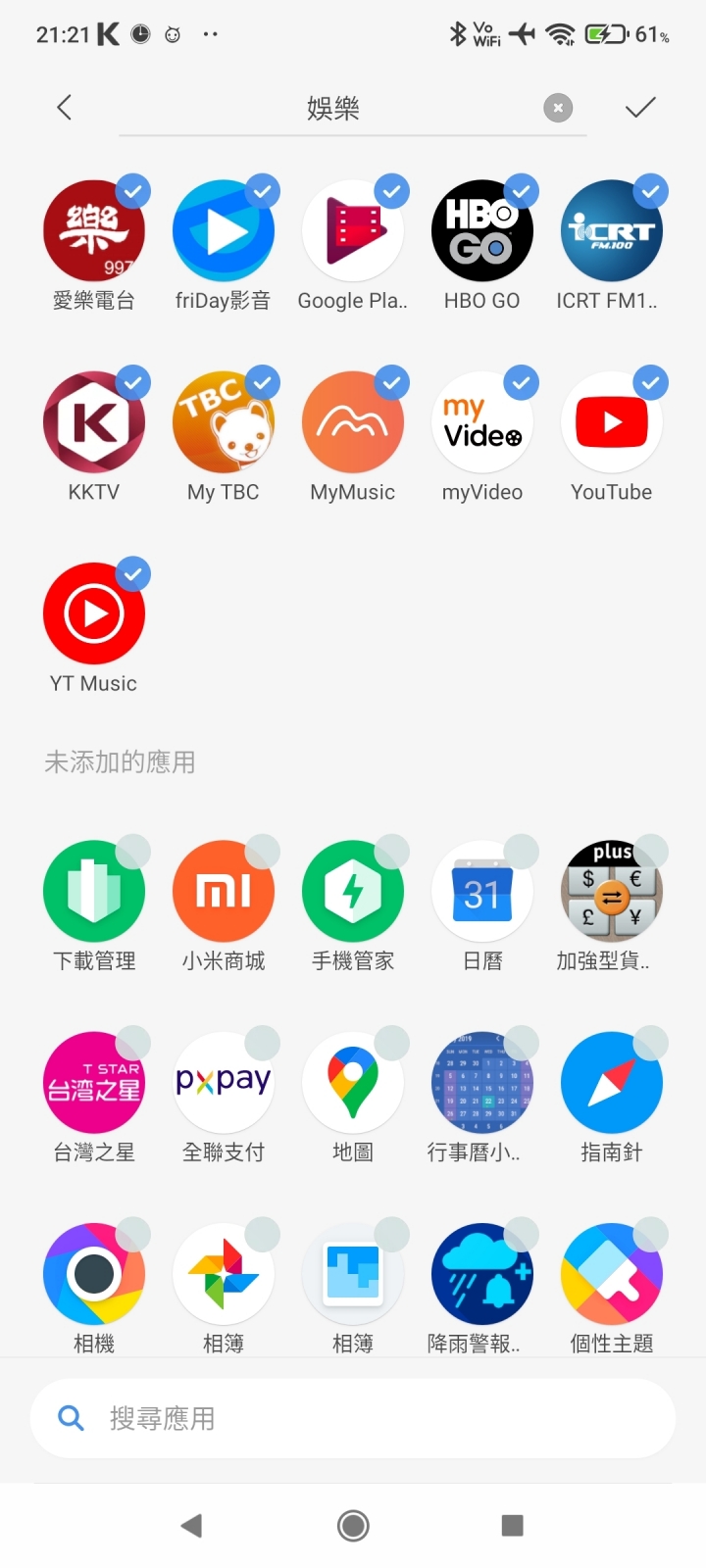The height and width of the screenshot is (1568, 706).
Task: Deselect YT Music app
Action: click(94, 613)
